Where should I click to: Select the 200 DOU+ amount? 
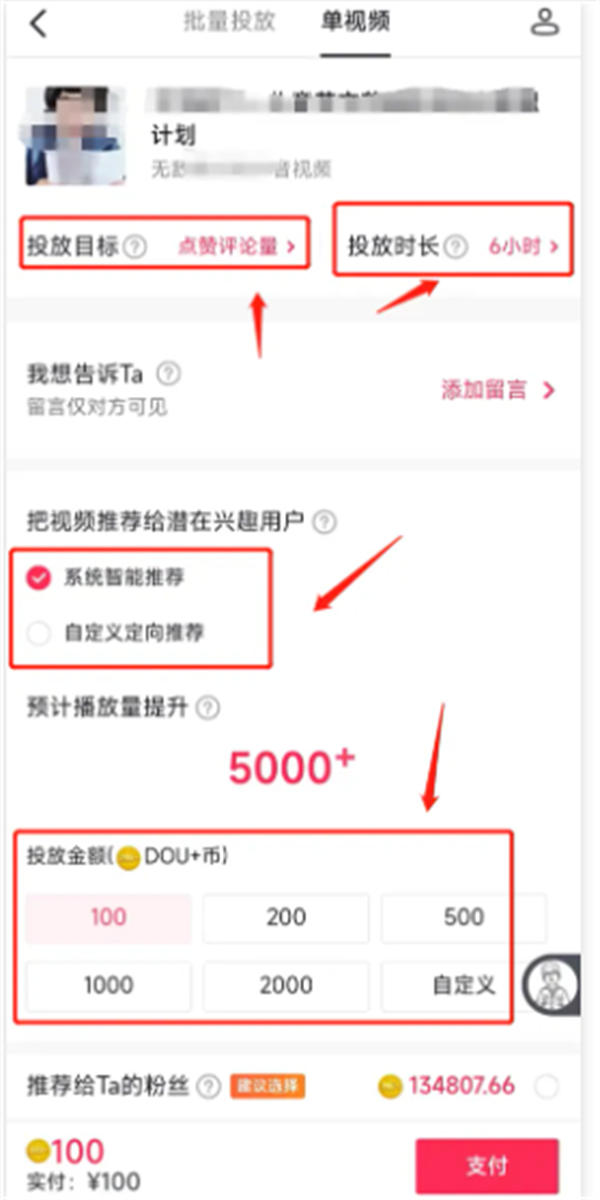coord(286,917)
